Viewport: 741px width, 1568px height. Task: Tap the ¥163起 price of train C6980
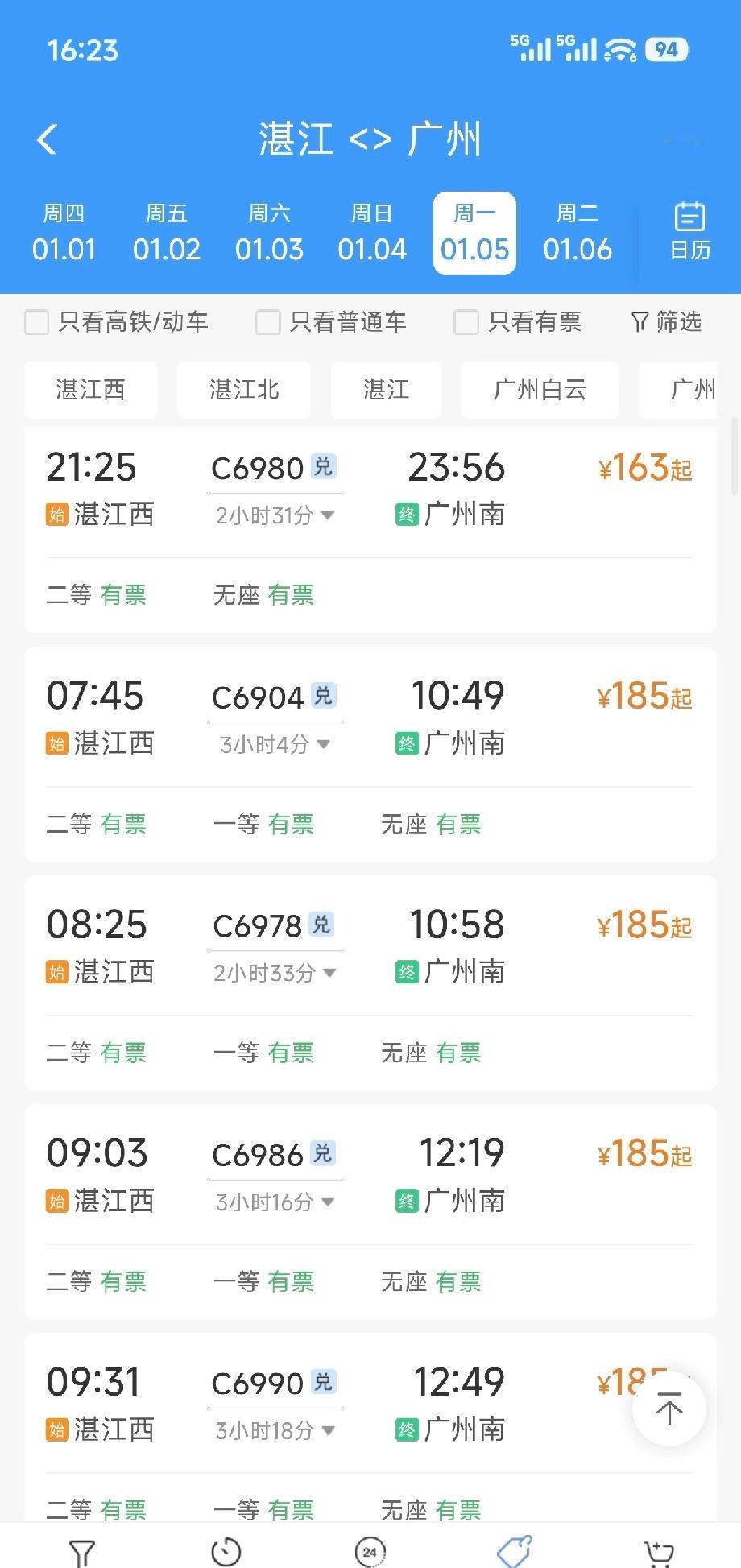click(x=642, y=469)
